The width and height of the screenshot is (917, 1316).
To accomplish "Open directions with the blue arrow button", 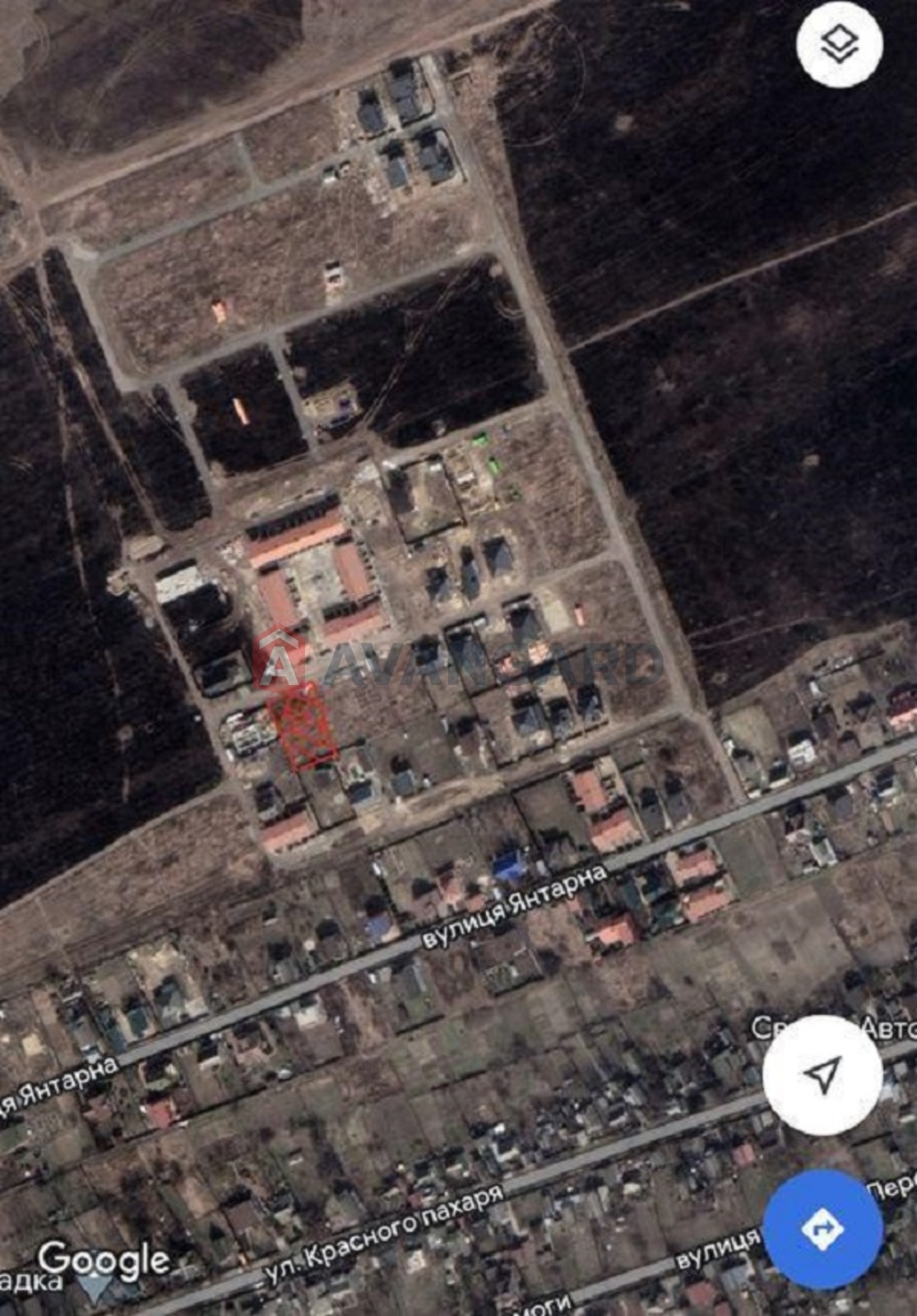I will pyautogui.click(x=822, y=1229).
